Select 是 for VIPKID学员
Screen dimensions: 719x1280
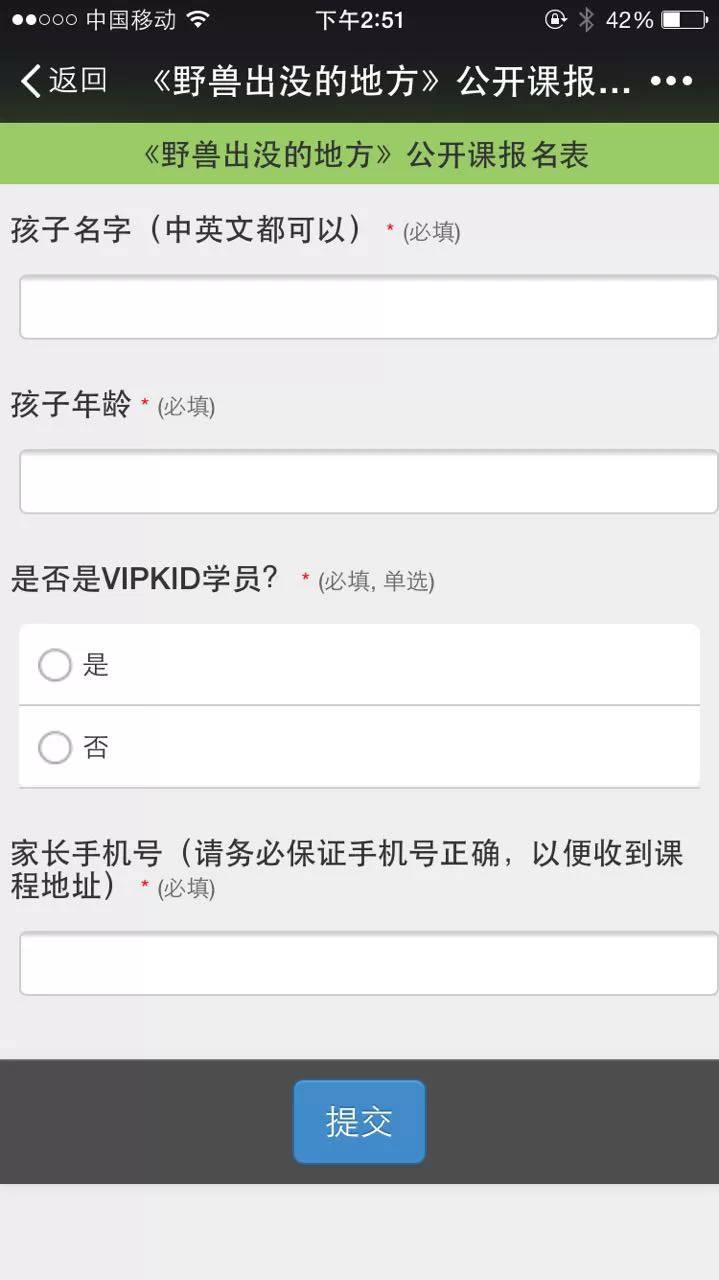(359, 665)
